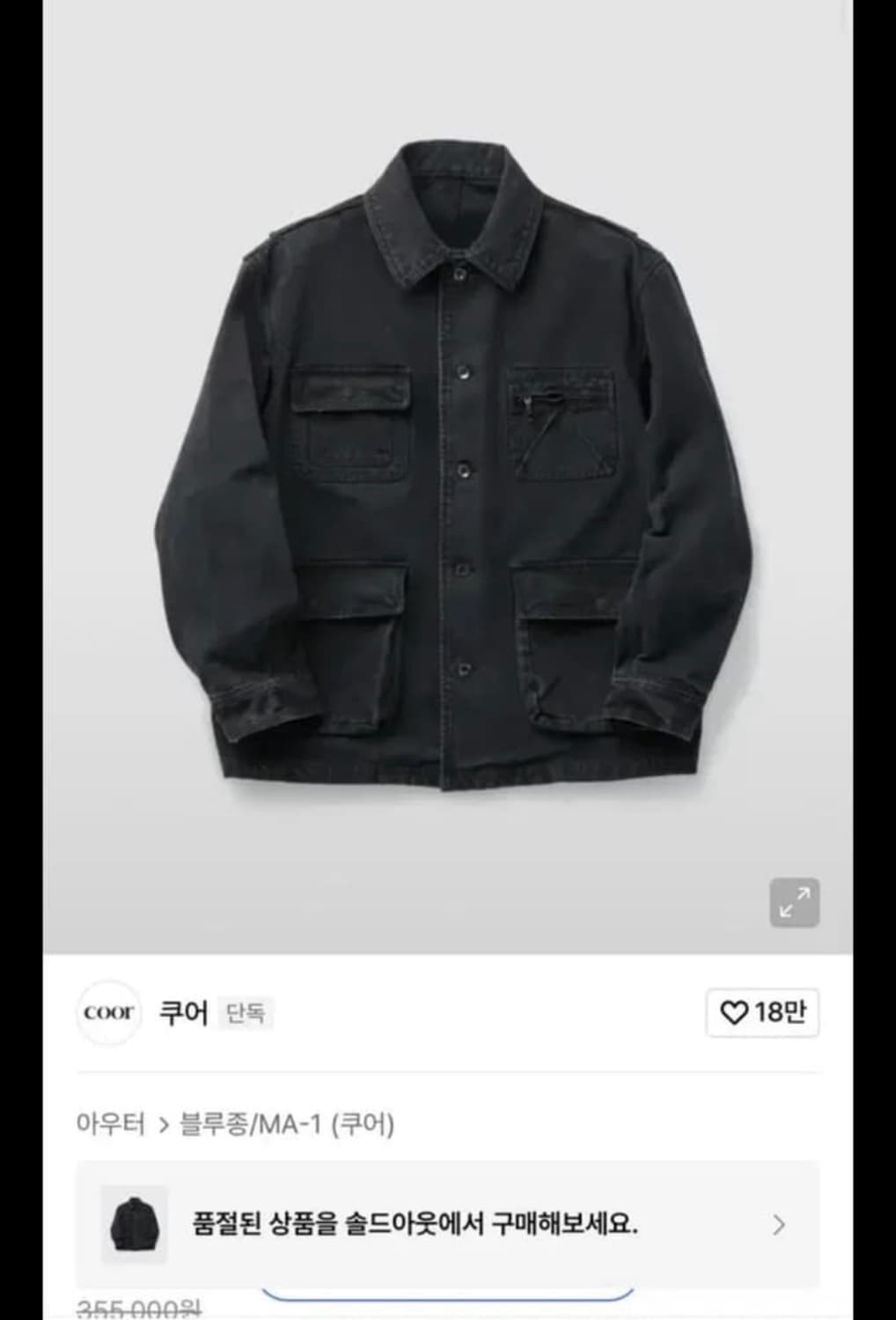Open the coor brand profile picture

107,1012
